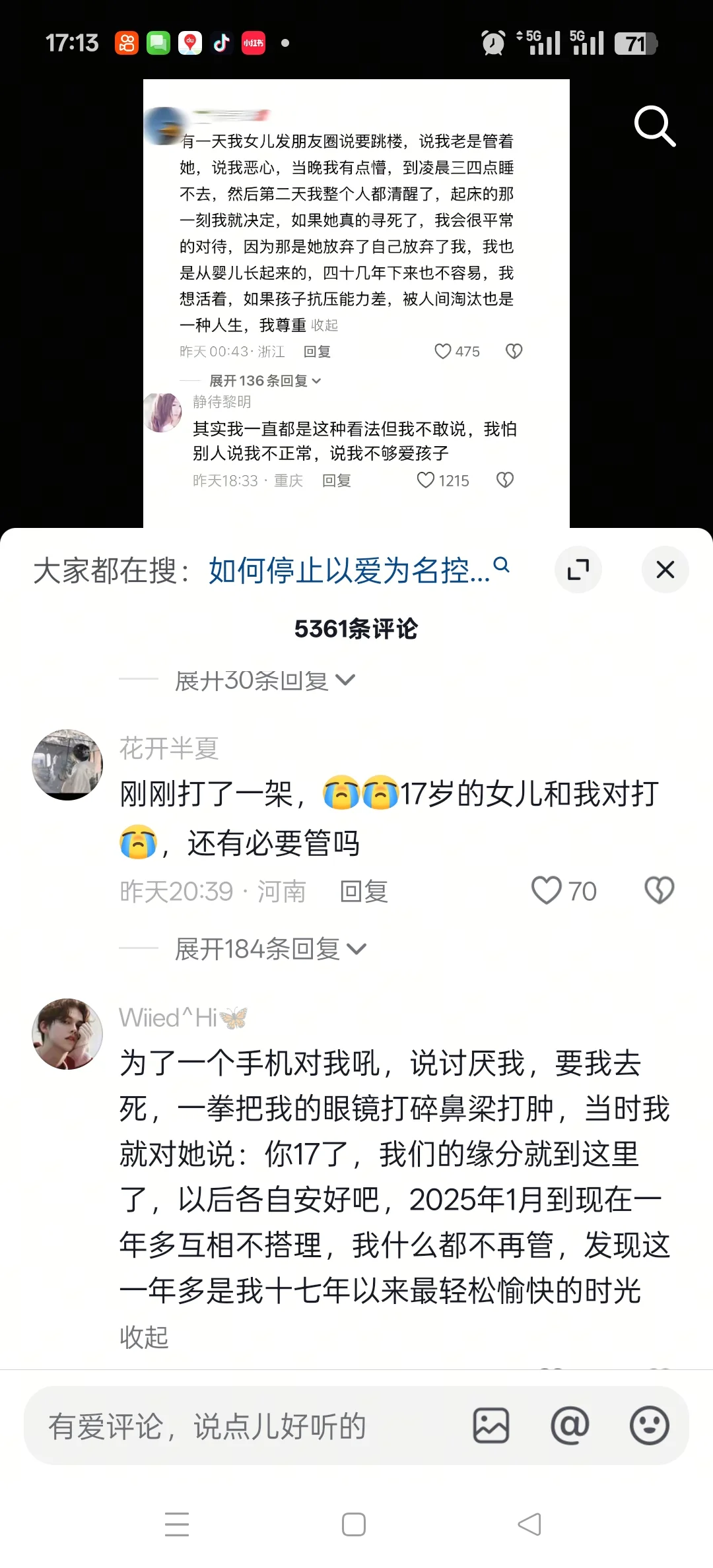Open the emoji picker
713x1568 pixels.
(650, 1425)
